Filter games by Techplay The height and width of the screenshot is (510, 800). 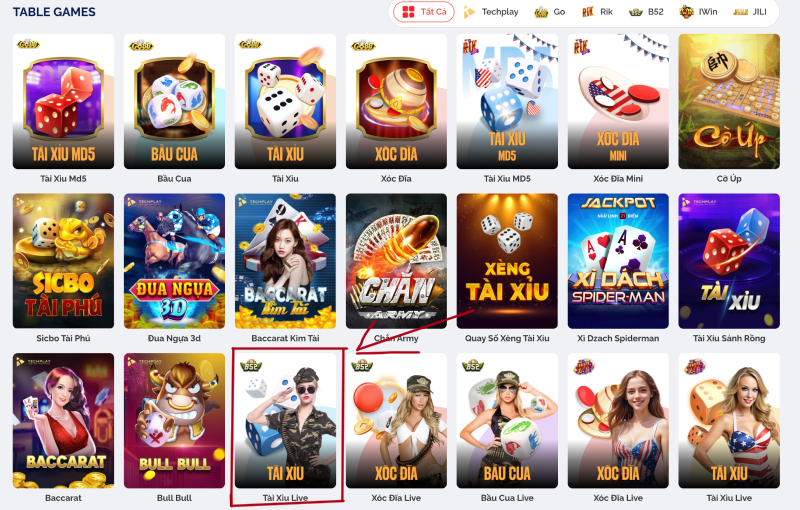coord(488,12)
